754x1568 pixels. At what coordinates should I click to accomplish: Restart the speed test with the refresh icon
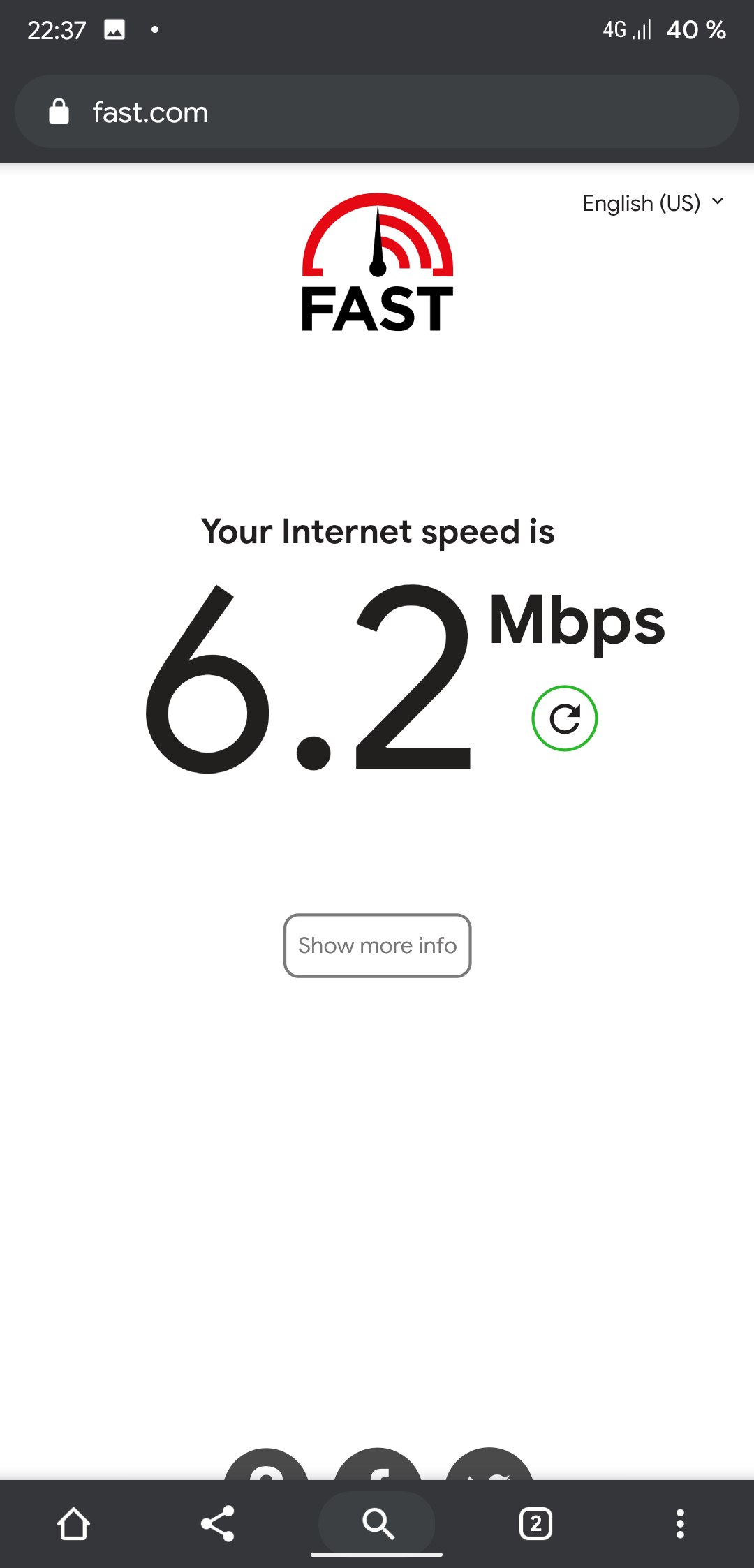click(x=564, y=718)
